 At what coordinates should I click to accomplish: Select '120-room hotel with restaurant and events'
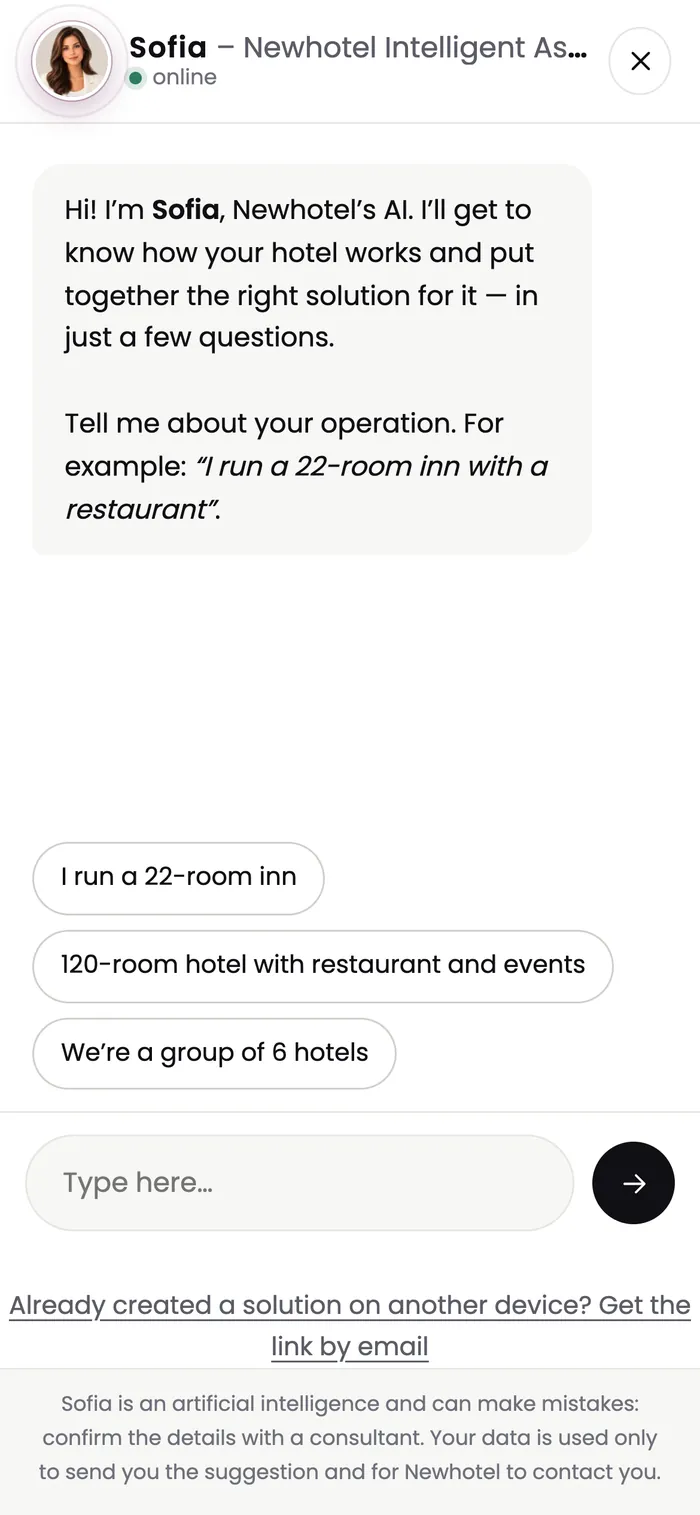pyautogui.click(x=323, y=966)
